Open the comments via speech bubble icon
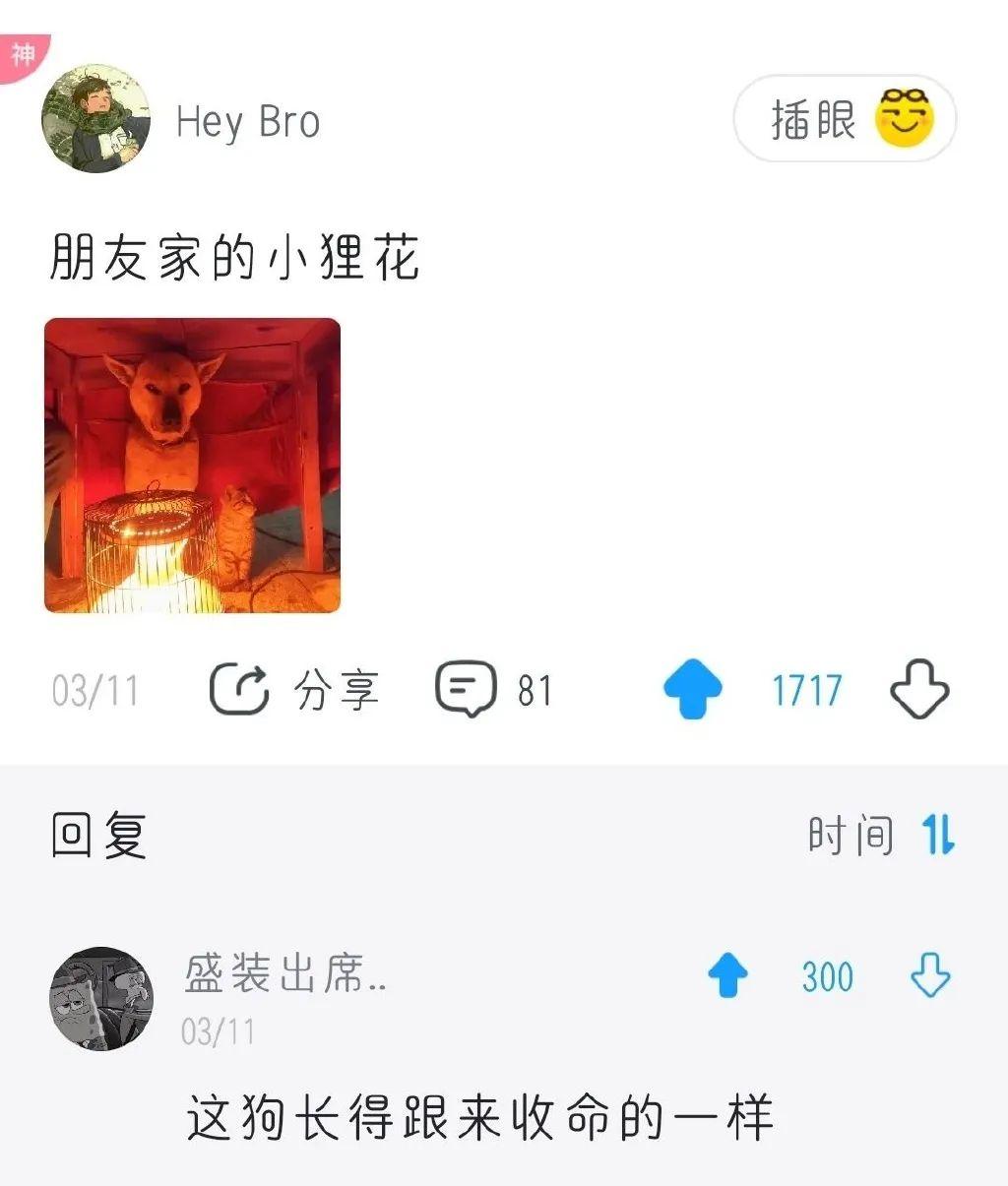Viewport: 1008px width, 1186px height. pyautogui.click(x=467, y=689)
